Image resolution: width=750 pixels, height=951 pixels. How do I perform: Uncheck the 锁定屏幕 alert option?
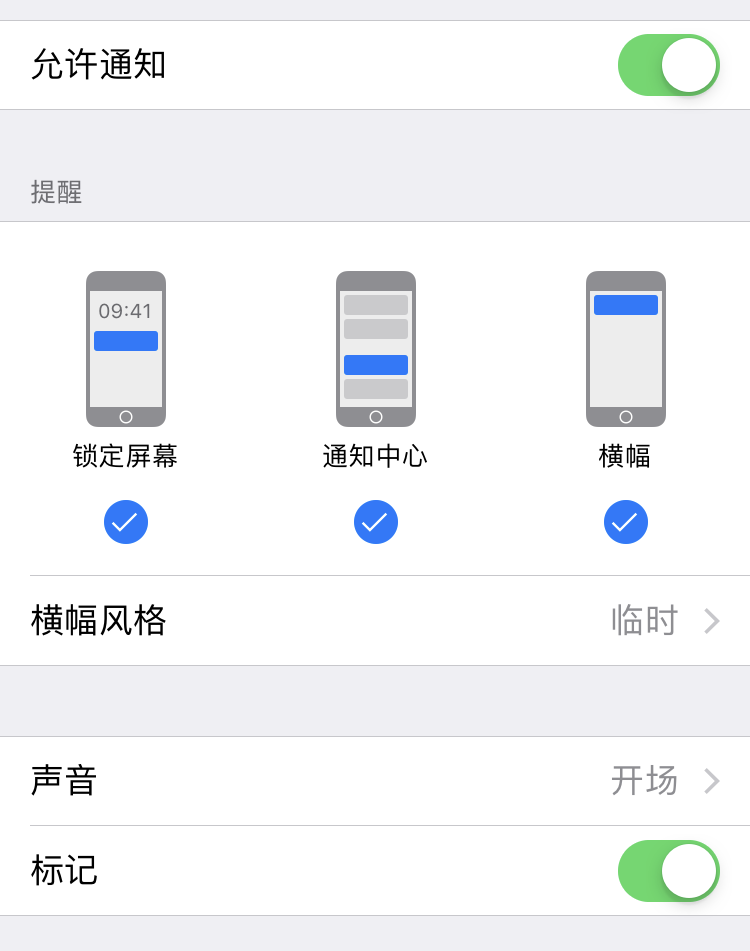point(126,521)
